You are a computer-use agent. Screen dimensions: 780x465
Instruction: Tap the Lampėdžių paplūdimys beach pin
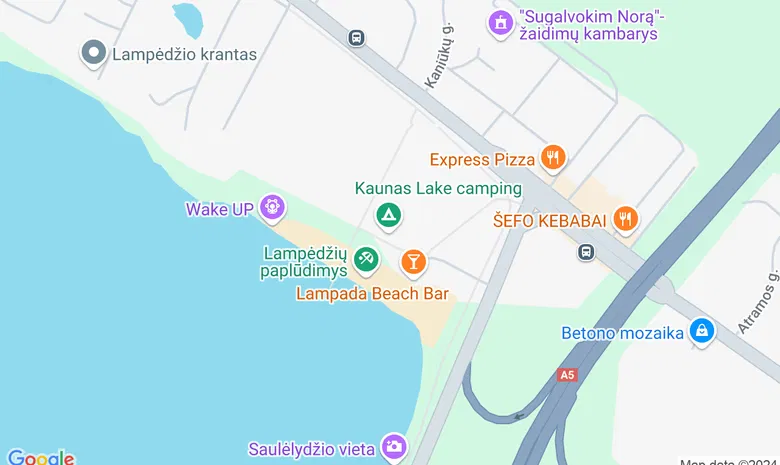[x=366, y=260]
